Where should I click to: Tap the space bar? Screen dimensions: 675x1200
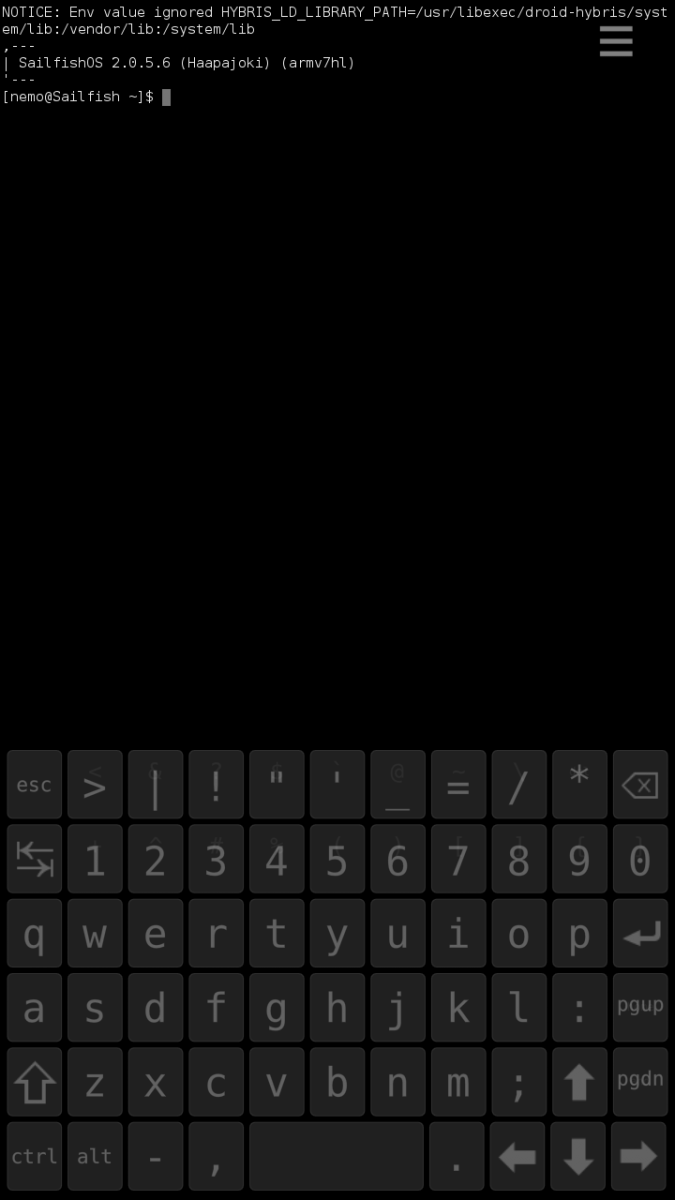[x=336, y=1156]
